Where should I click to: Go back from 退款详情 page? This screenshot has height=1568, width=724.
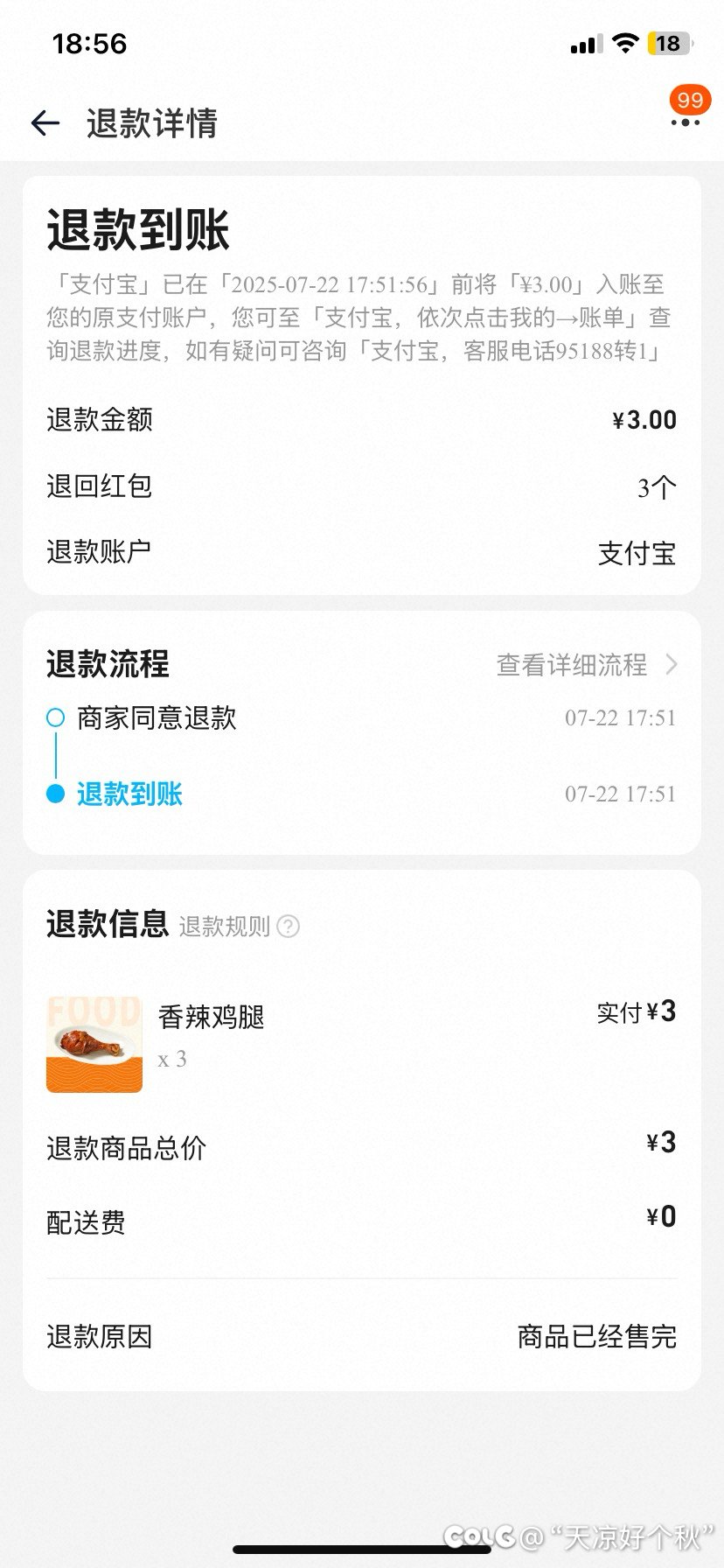45,123
